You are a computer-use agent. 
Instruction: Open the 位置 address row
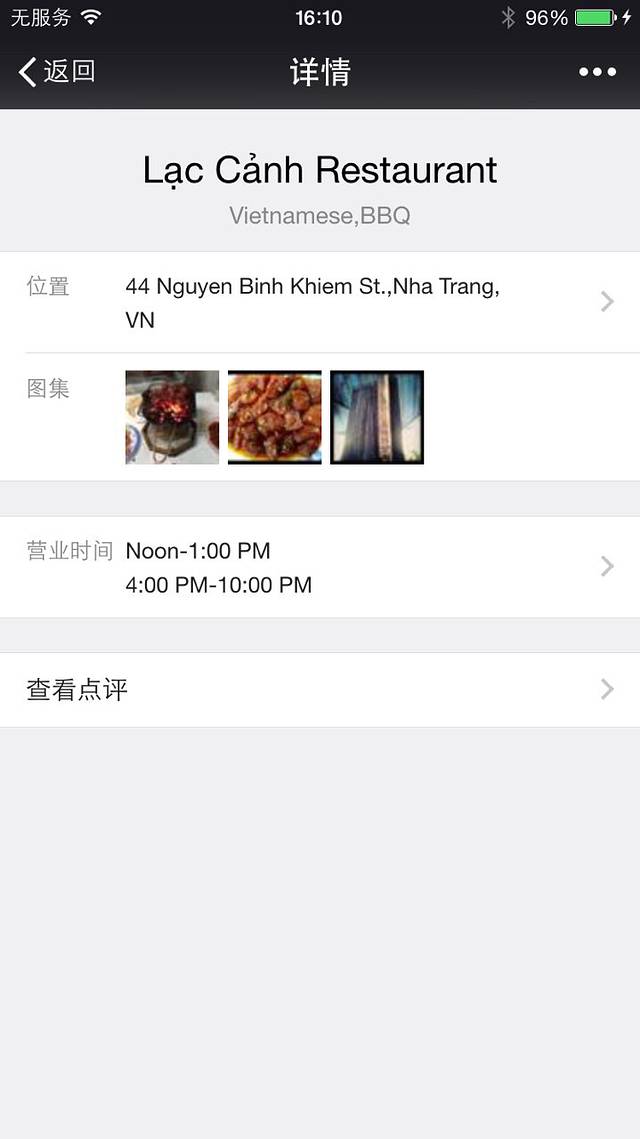click(x=320, y=302)
